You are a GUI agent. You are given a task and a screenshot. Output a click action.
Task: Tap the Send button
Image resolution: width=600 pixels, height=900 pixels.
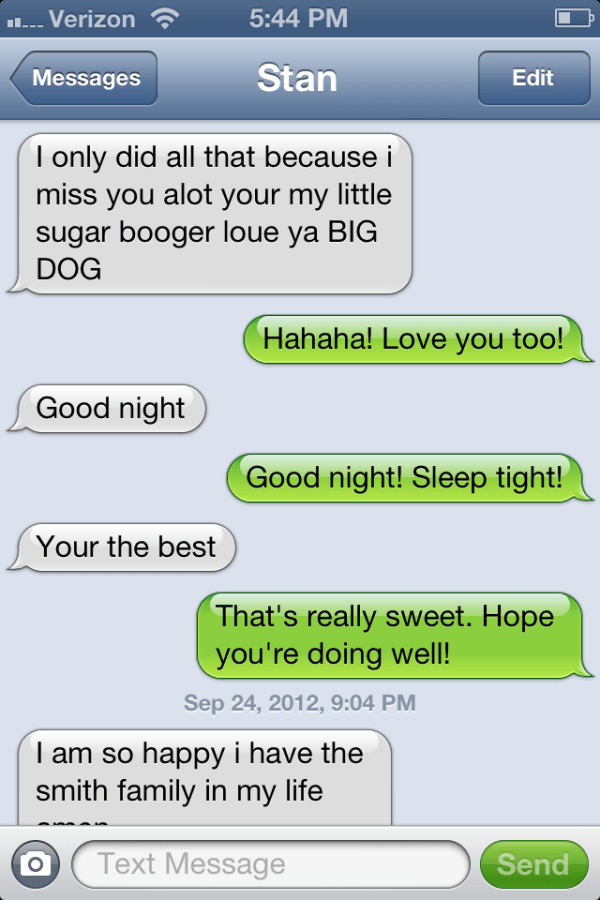coord(533,864)
